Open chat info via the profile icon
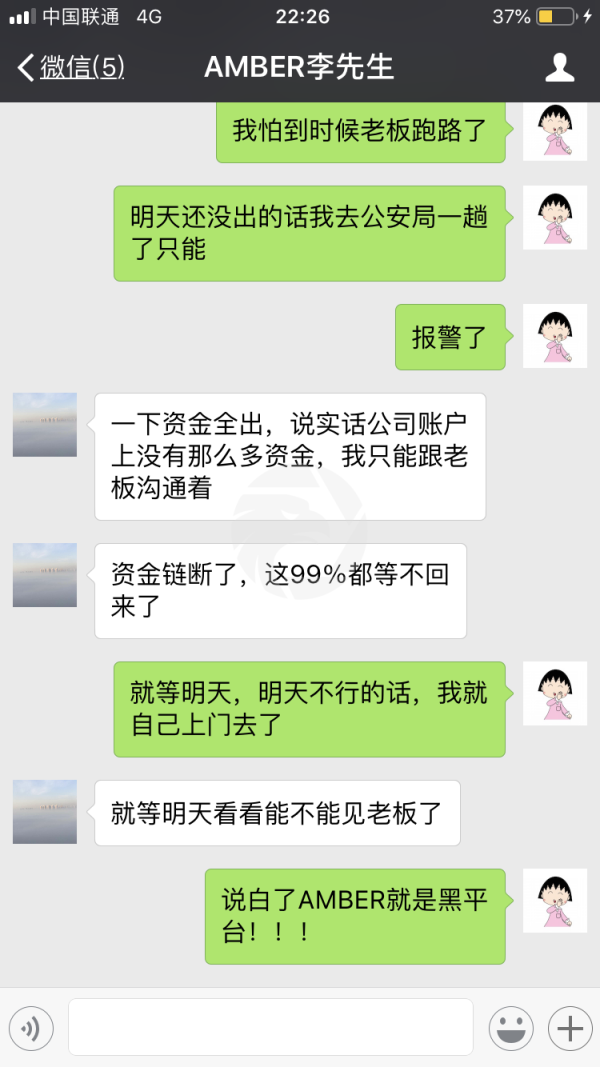Image resolution: width=600 pixels, height=1067 pixels. tap(559, 68)
